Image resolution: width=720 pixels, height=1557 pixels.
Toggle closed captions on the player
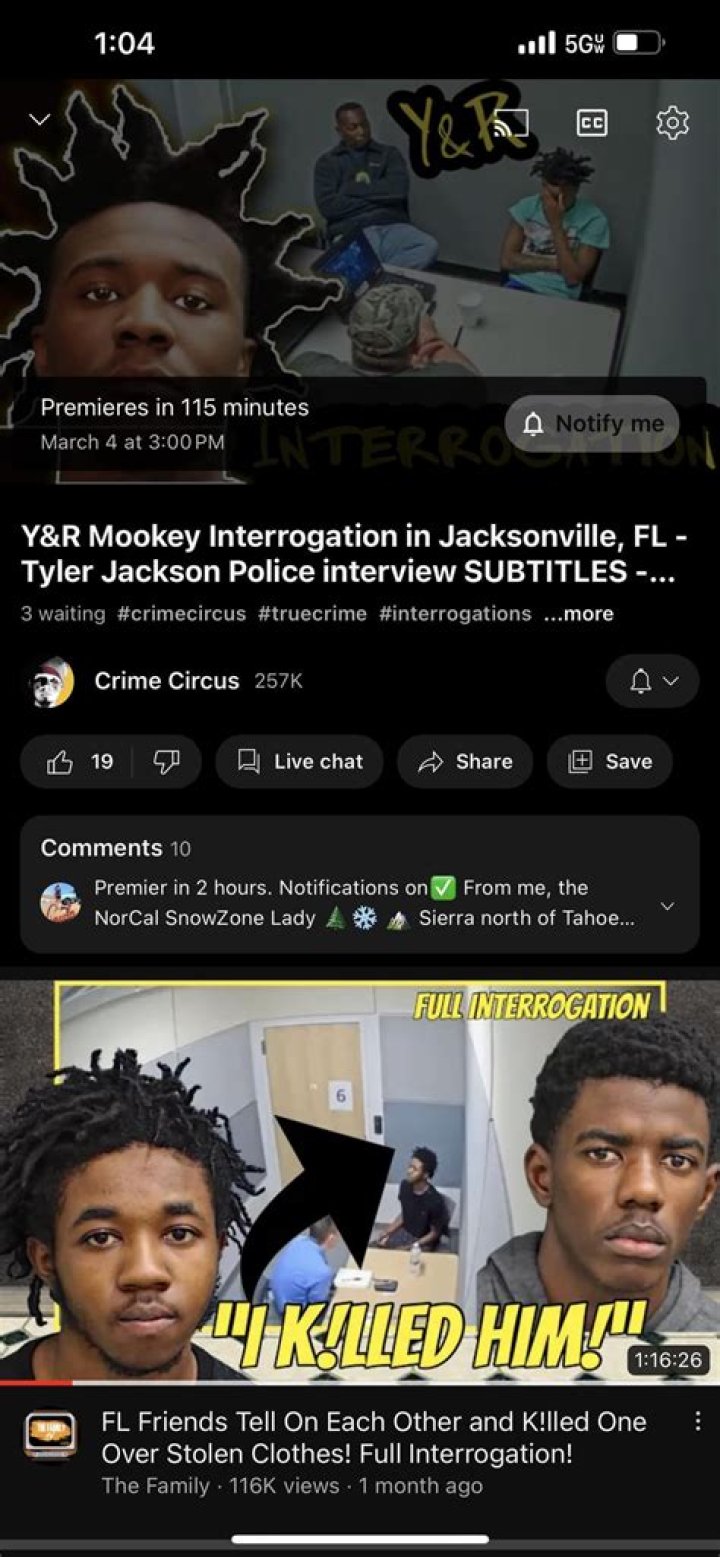[x=591, y=123]
